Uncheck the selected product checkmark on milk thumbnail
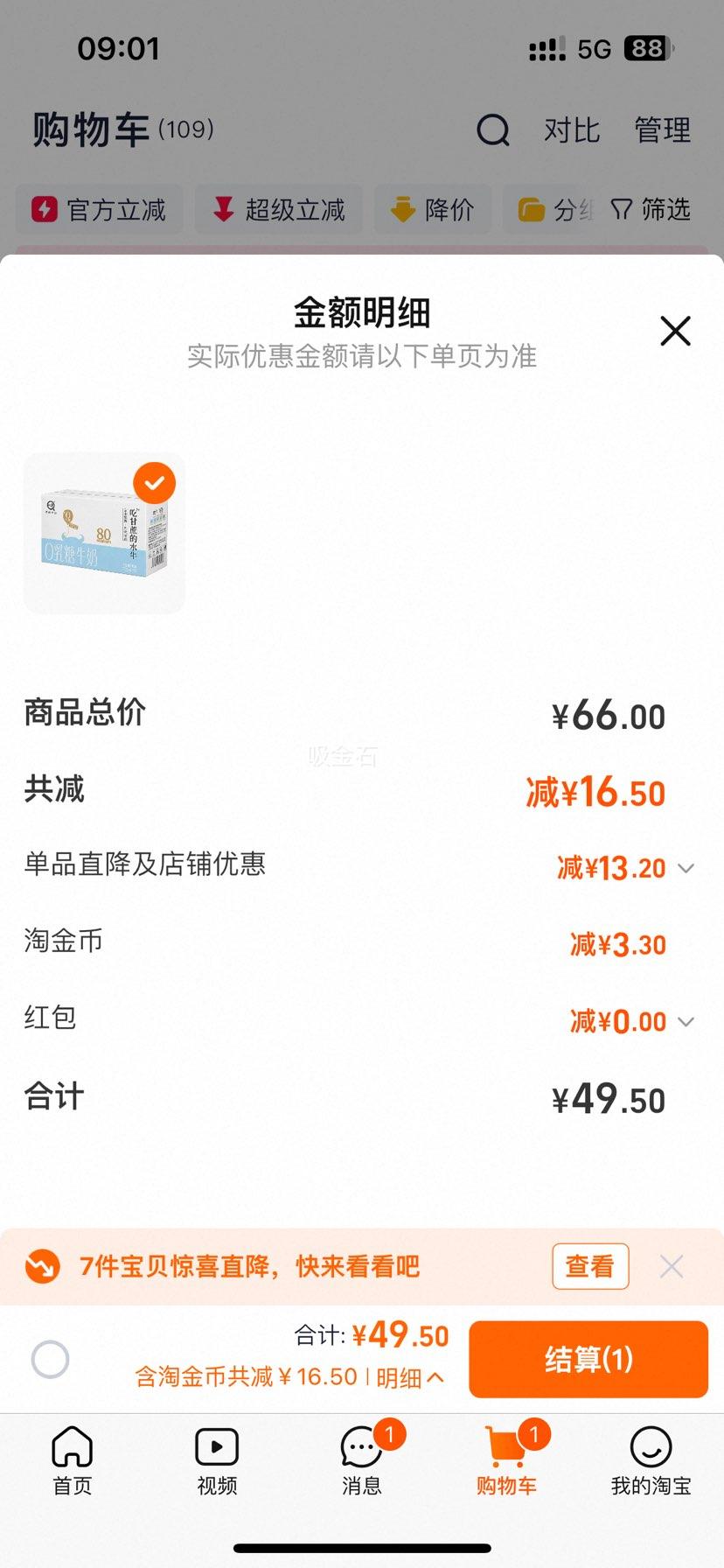The width and height of the screenshot is (724, 1568). (155, 482)
